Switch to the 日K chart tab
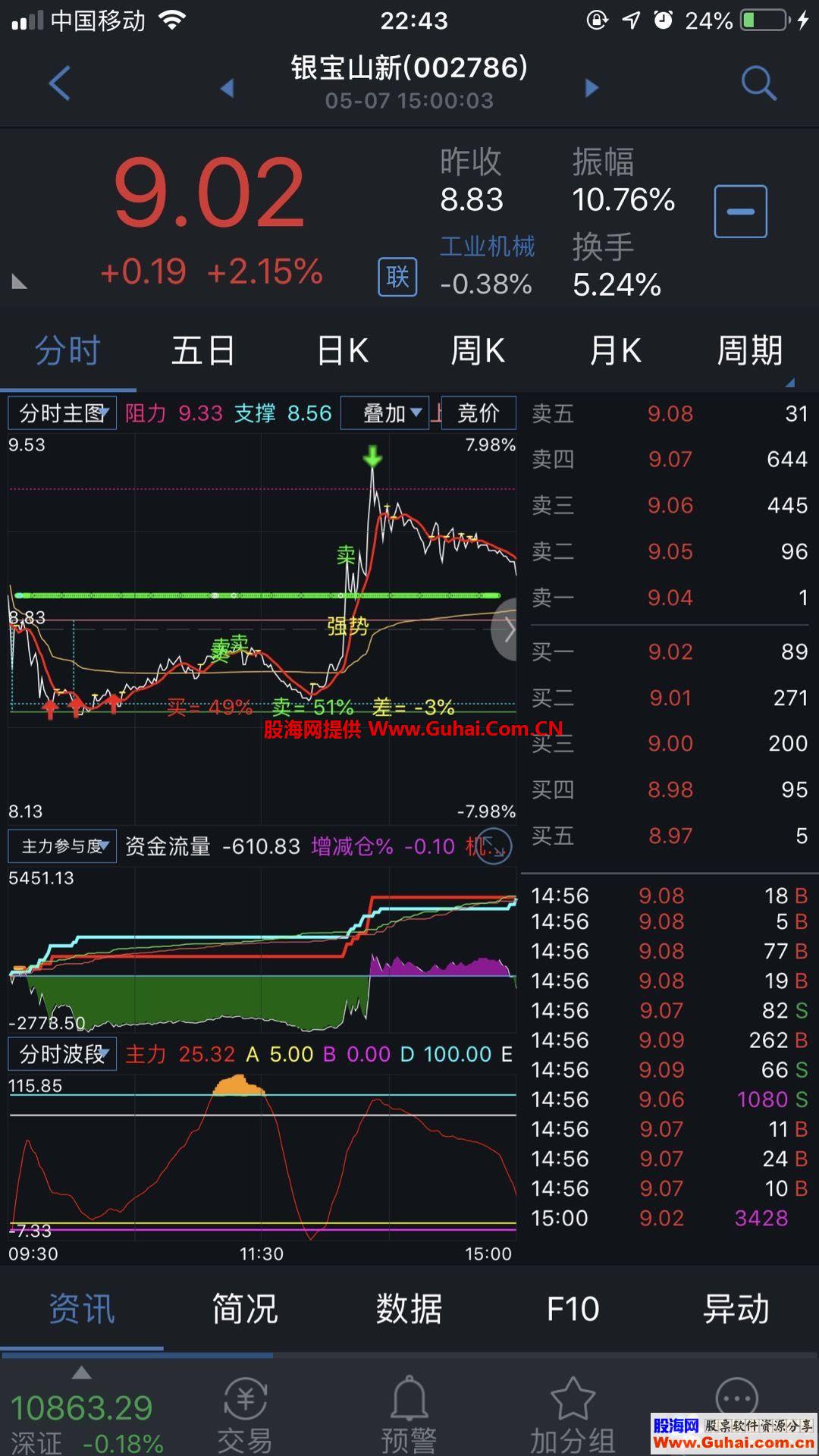The width and height of the screenshot is (819, 1456). click(342, 351)
